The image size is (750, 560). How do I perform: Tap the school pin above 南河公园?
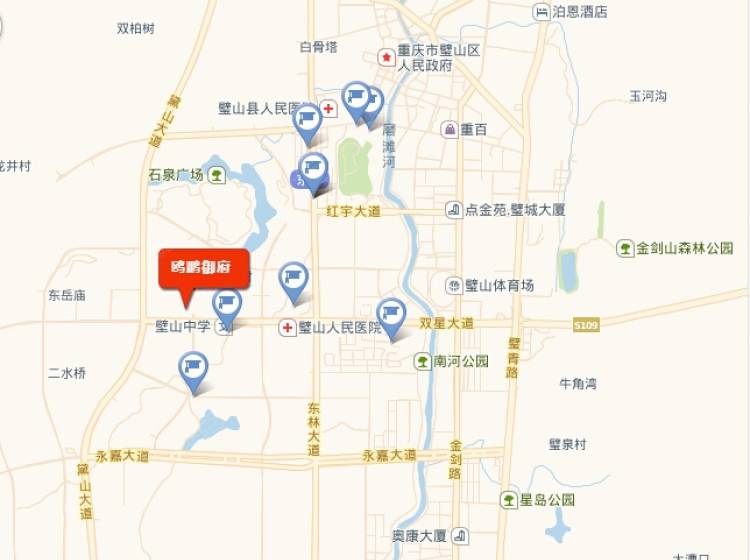click(x=391, y=314)
